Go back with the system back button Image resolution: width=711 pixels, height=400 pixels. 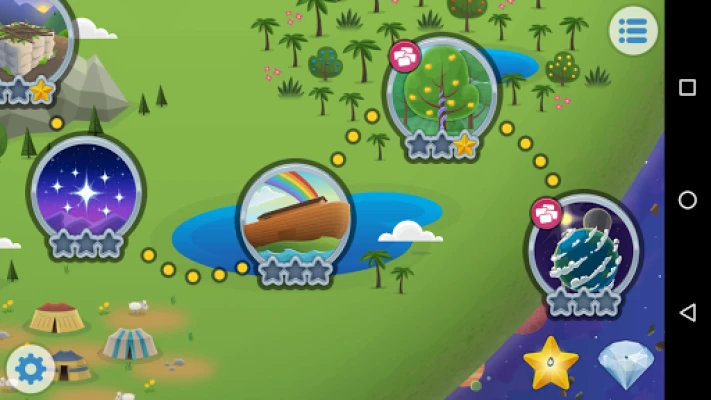[687, 313]
